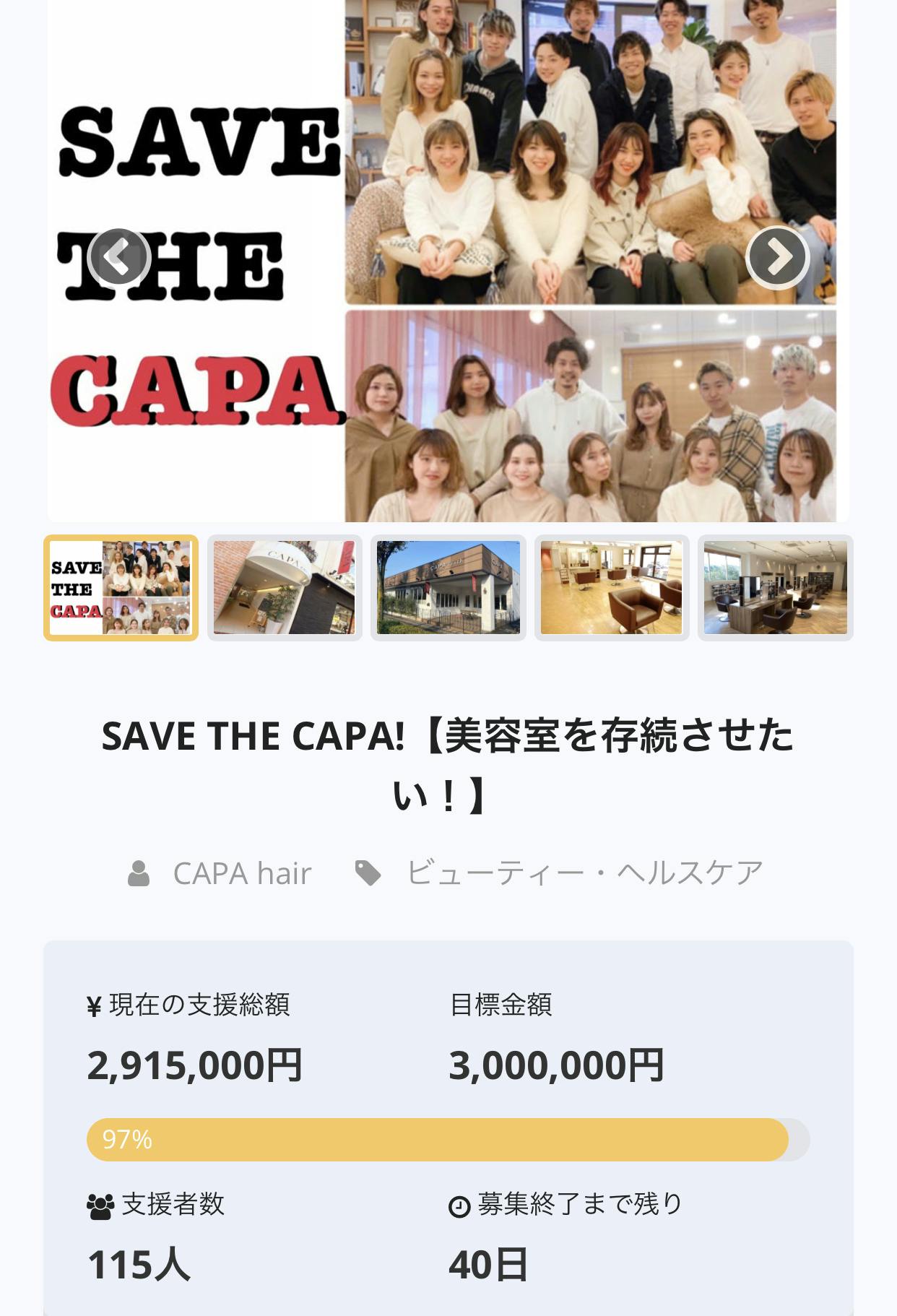Select the SAVE THE CAPA thumbnail

pos(121,588)
